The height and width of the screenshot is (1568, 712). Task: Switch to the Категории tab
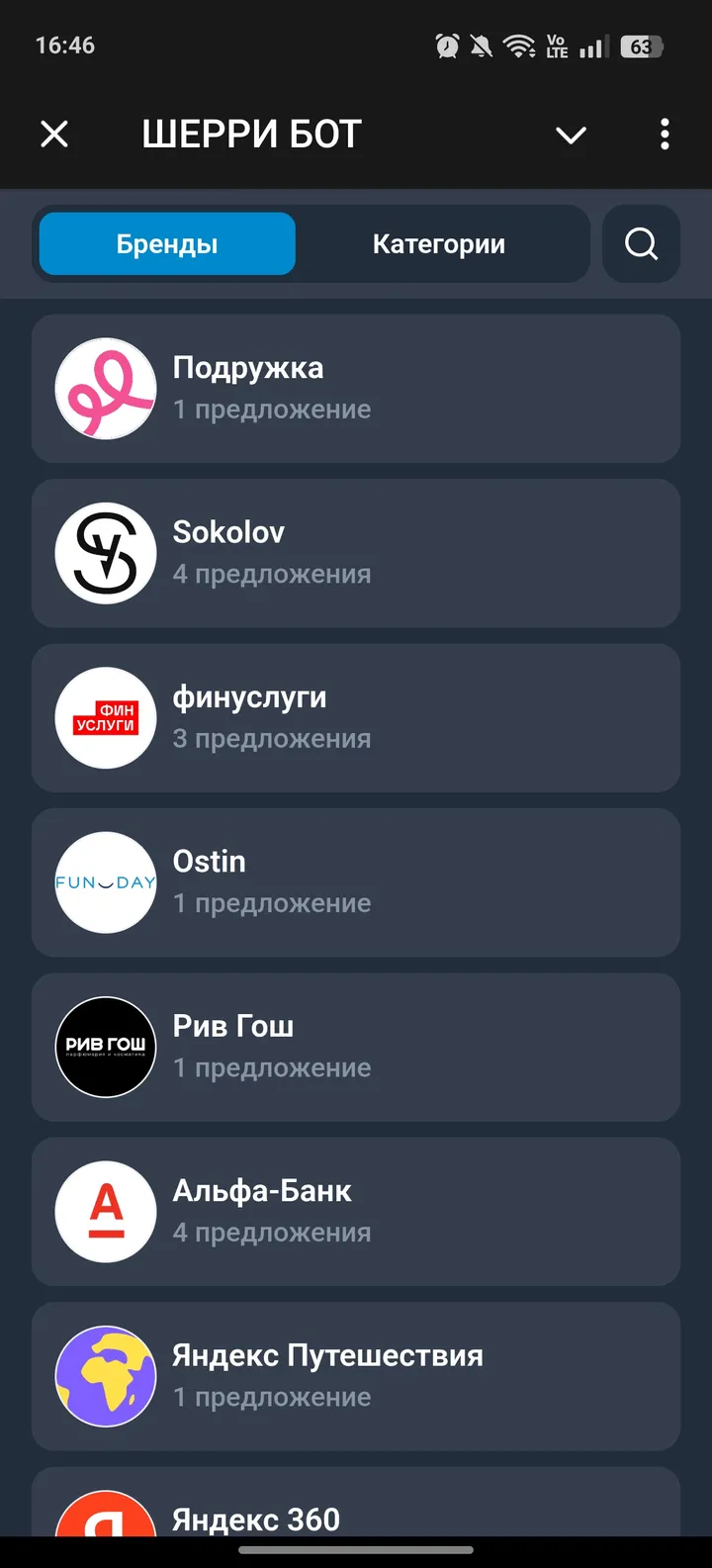coord(438,244)
